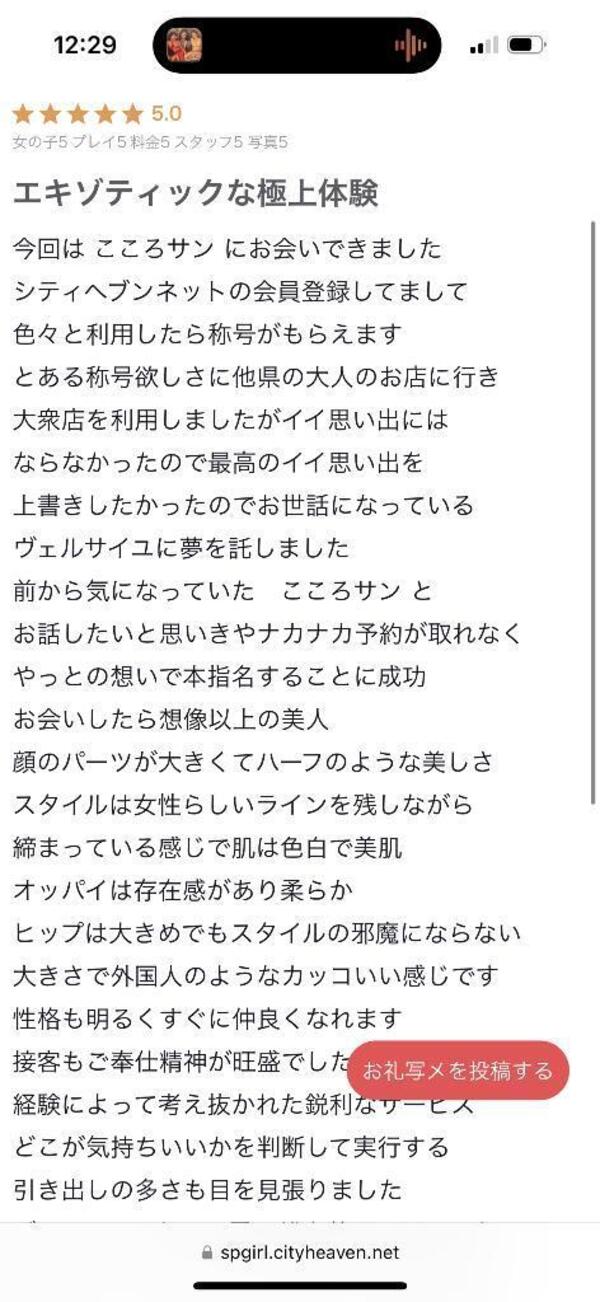
Task: Tap the お礼写メを投稿する button
Action: pyautogui.click(x=457, y=1071)
